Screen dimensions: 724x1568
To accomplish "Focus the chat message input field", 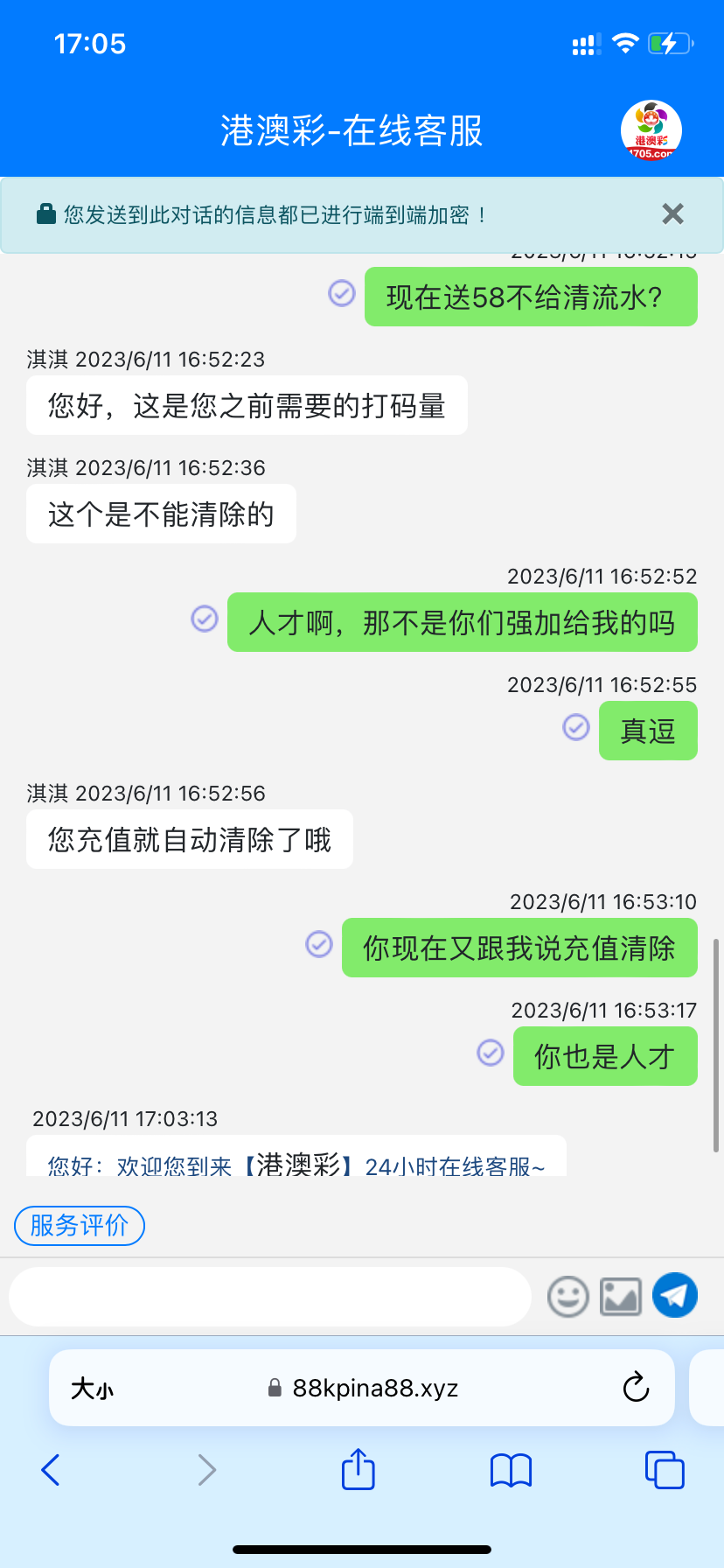I will pos(269,1297).
